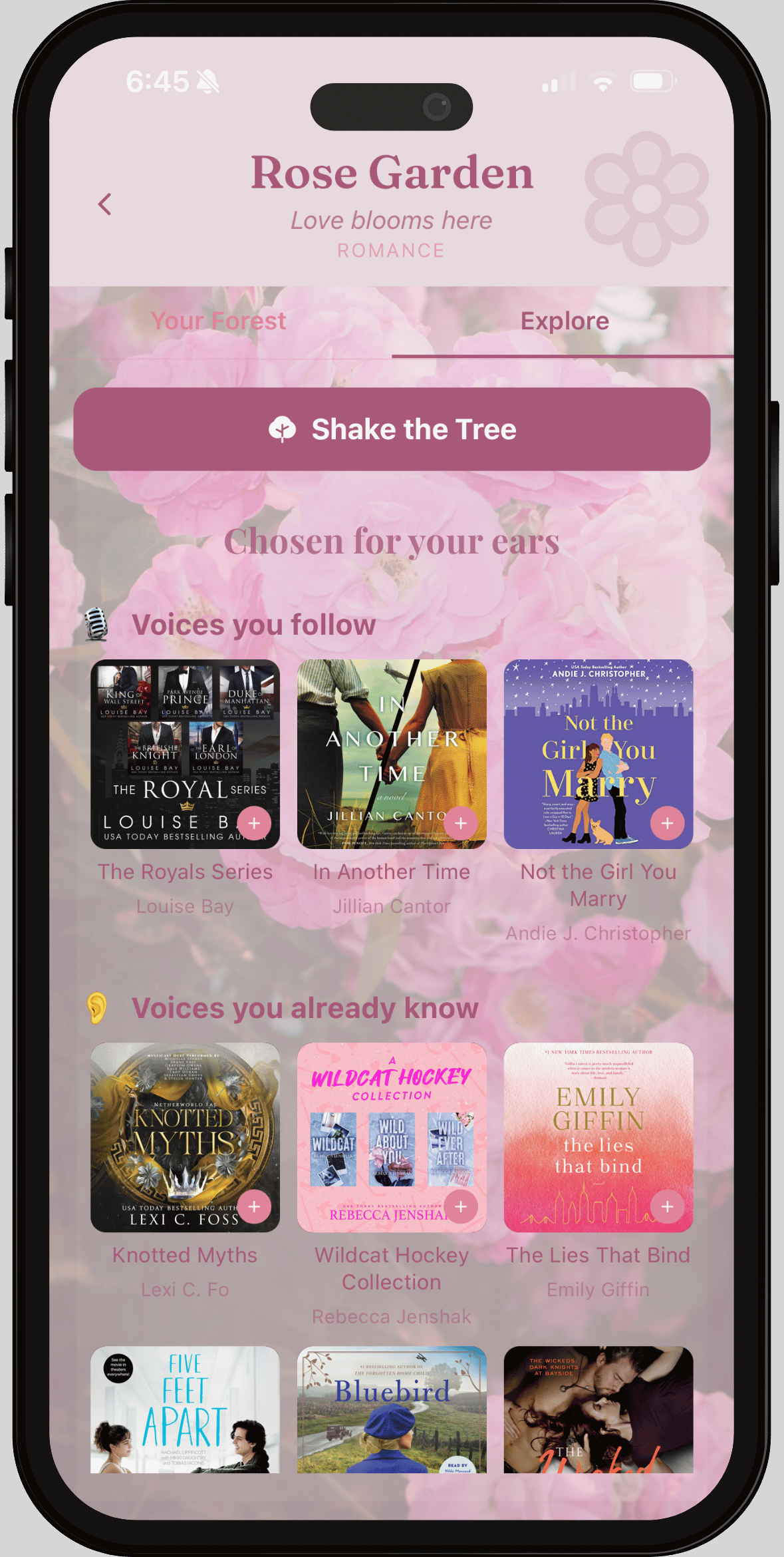The width and height of the screenshot is (784, 1557).
Task: Open The Lies That Bind cover
Action: click(598, 1137)
